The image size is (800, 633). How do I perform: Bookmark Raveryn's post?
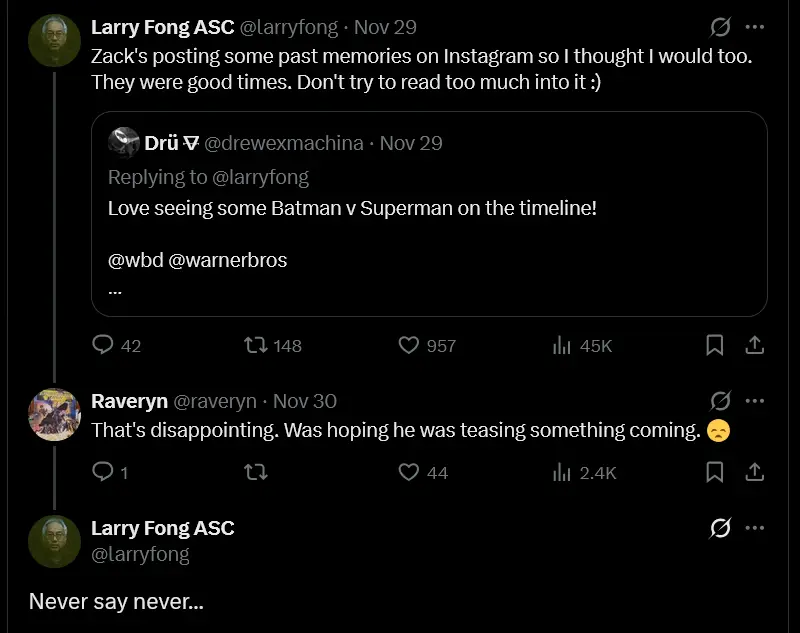[715, 472]
